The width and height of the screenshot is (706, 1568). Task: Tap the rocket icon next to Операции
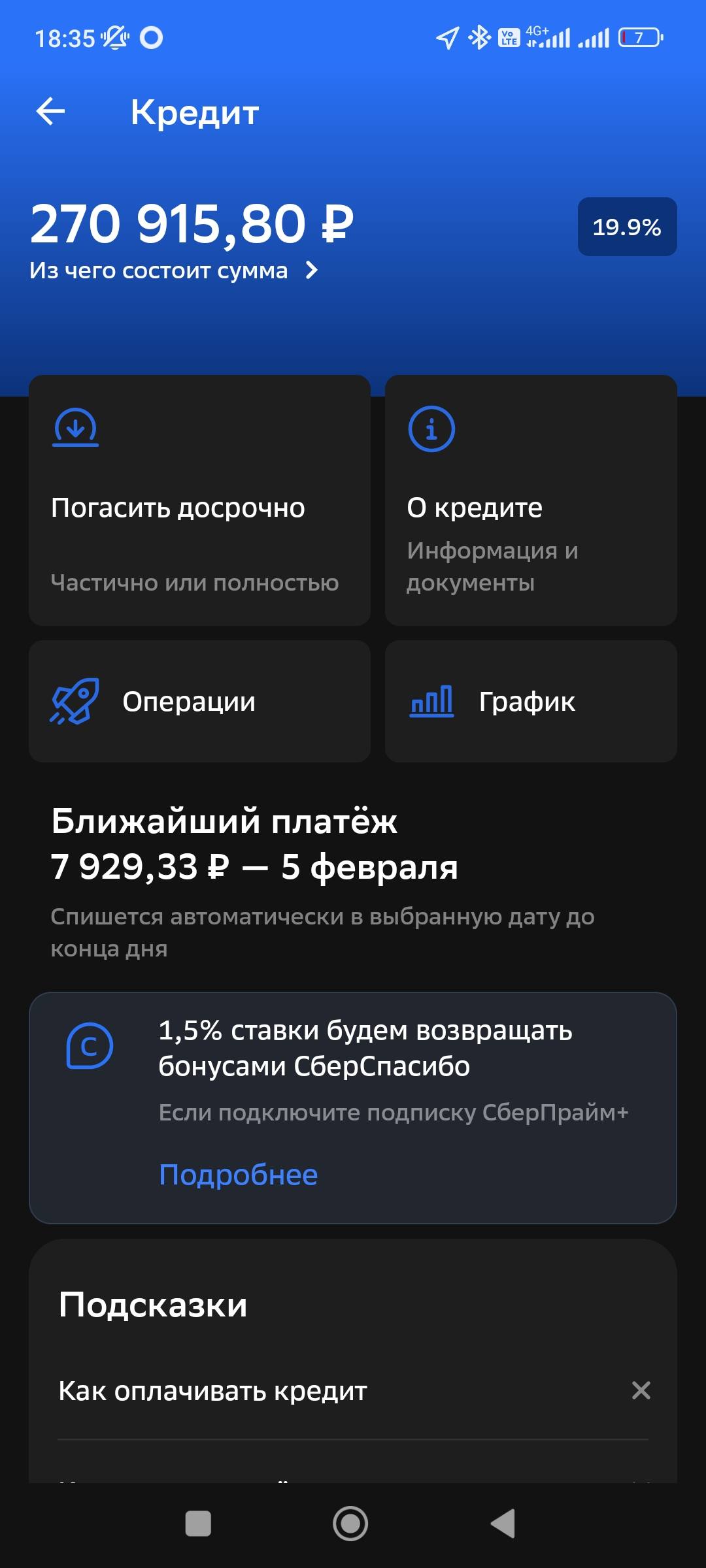click(74, 700)
